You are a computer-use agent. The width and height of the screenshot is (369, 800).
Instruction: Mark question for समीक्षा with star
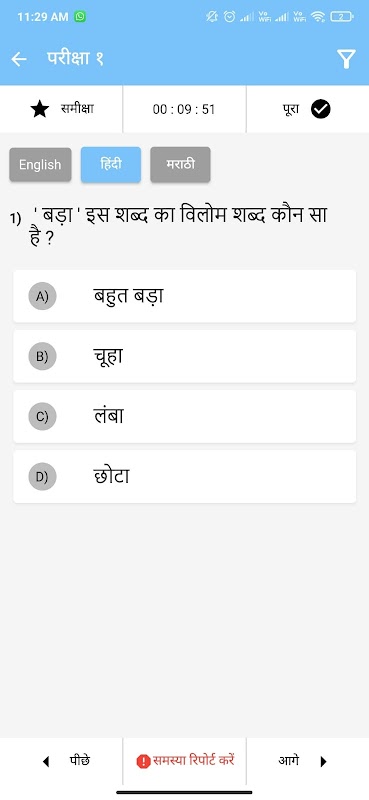point(61,109)
